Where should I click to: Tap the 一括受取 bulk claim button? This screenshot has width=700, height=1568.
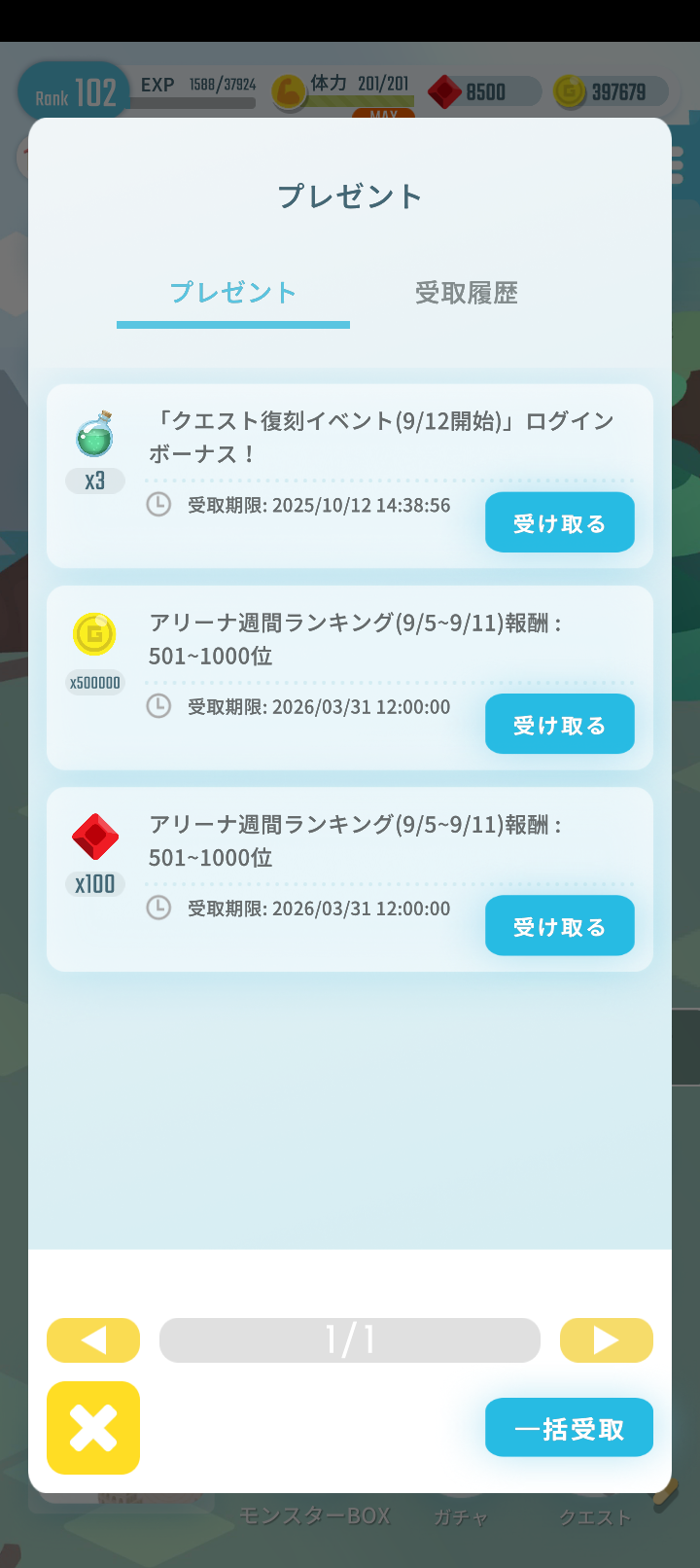tap(569, 1427)
